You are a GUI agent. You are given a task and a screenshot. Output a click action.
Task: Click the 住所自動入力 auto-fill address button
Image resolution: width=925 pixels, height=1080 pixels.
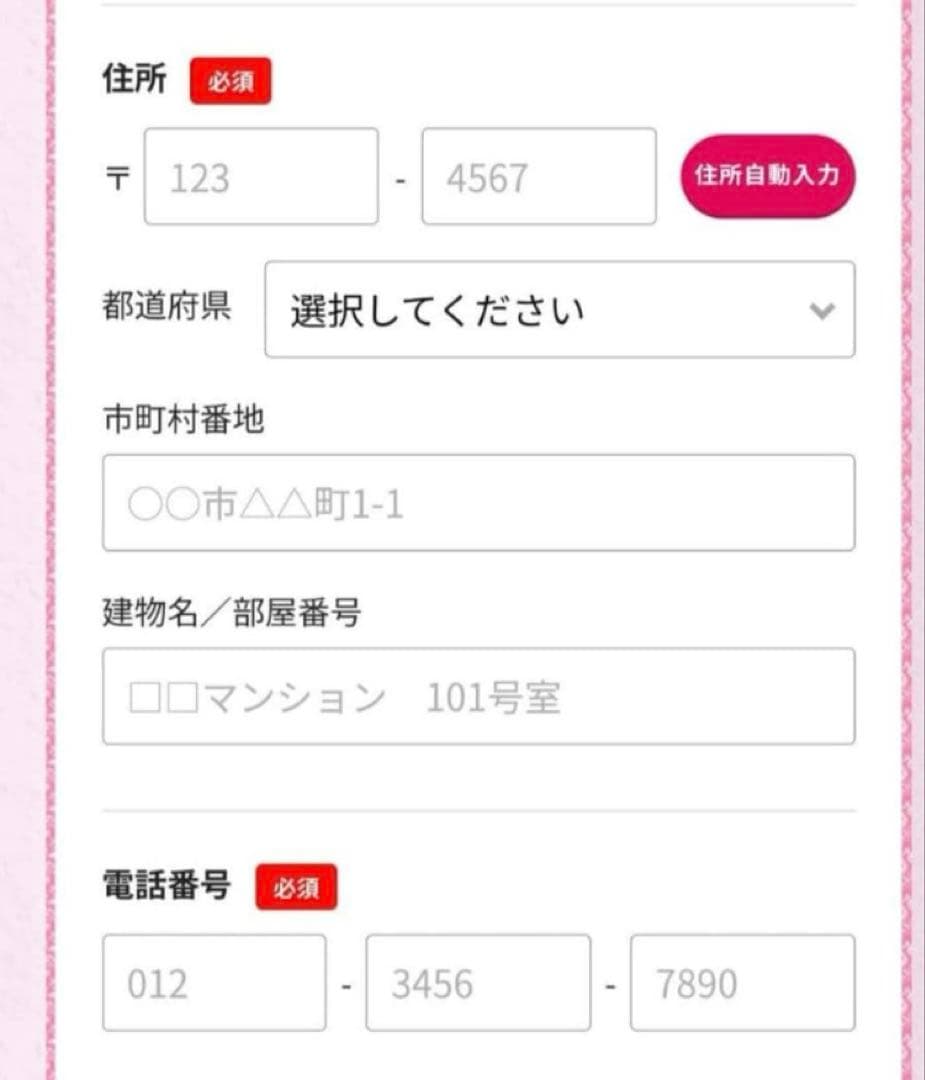click(767, 176)
